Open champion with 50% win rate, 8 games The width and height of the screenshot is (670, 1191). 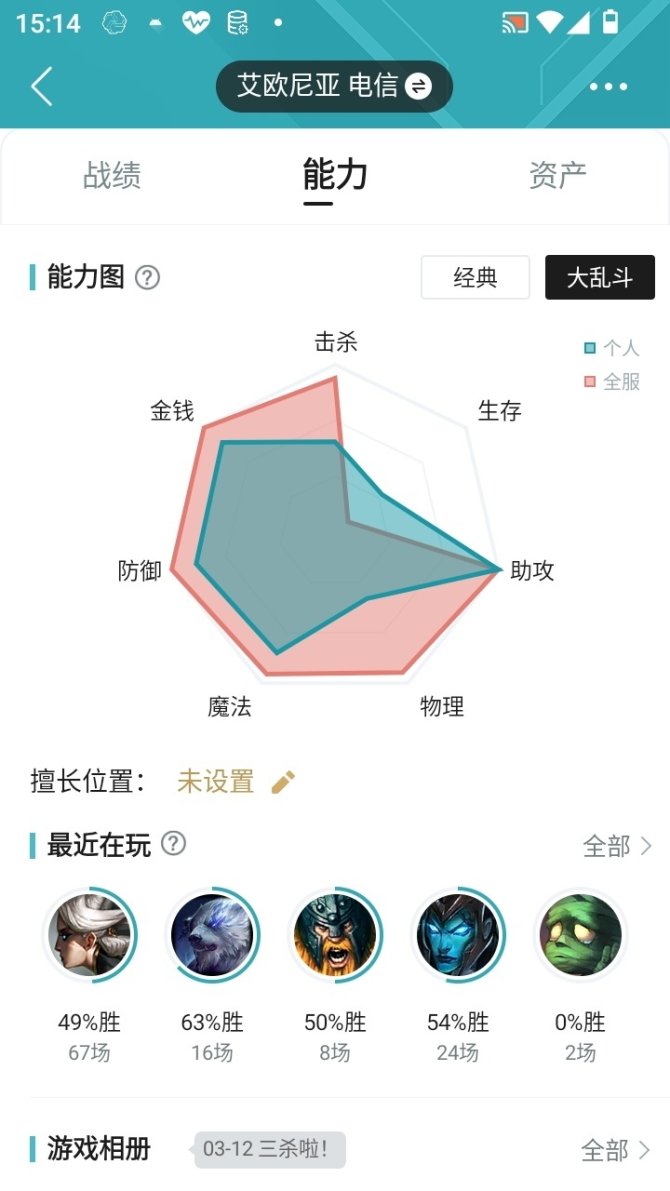click(335, 935)
